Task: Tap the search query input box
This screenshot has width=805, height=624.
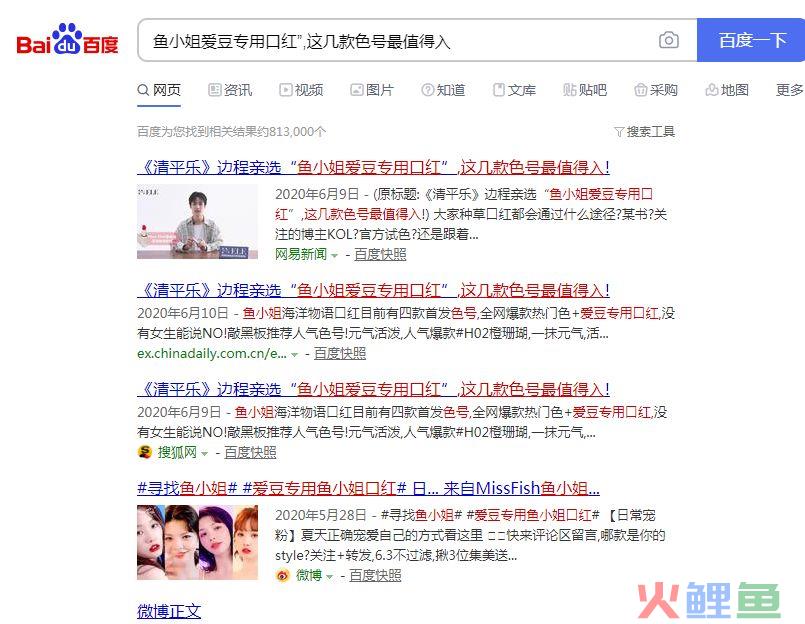Action: click(400, 41)
